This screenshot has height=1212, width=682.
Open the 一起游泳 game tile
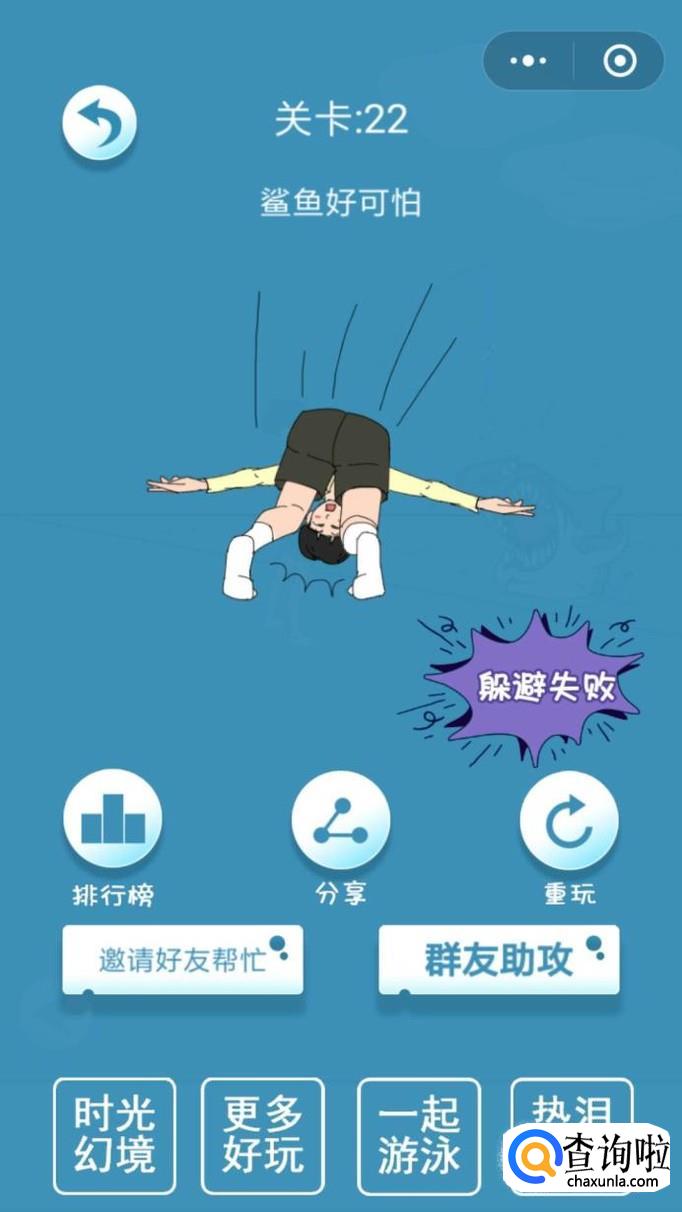(x=419, y=1135)
